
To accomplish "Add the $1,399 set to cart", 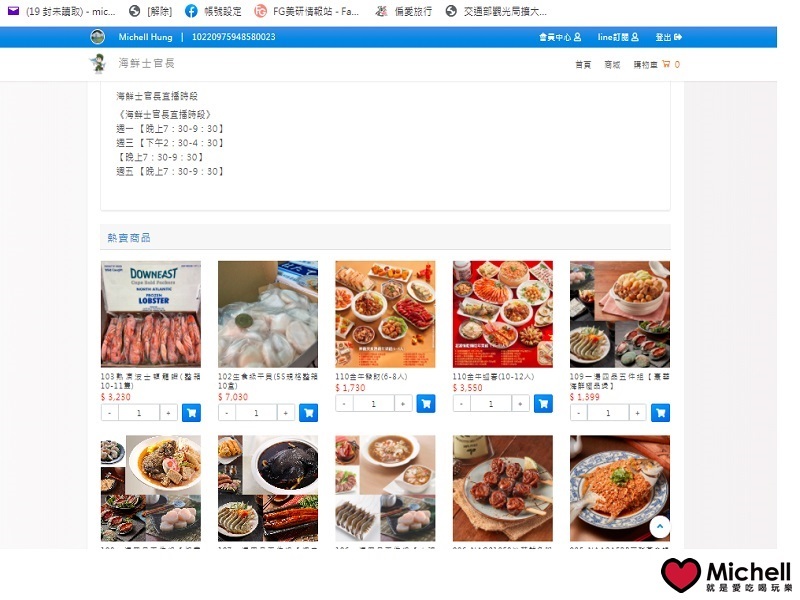I will click(660, 412).
